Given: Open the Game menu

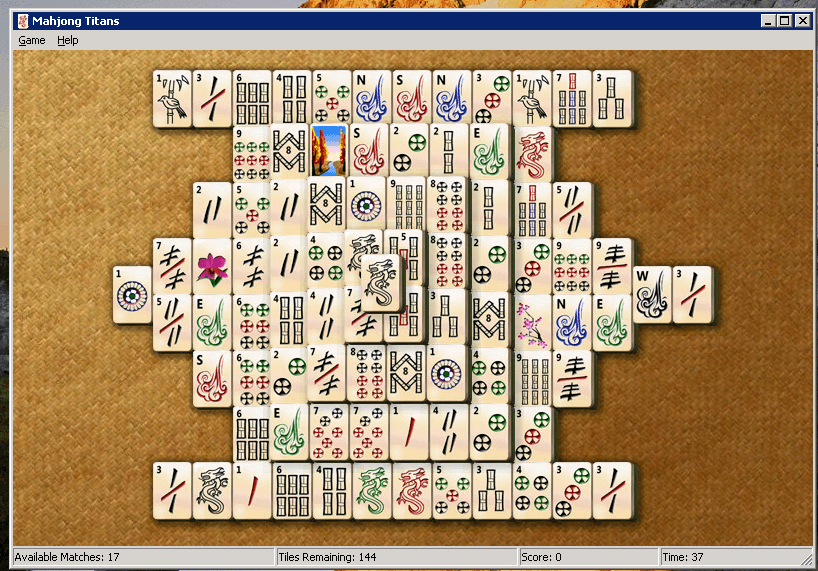Looking at the screenshot, I should 31,40.
